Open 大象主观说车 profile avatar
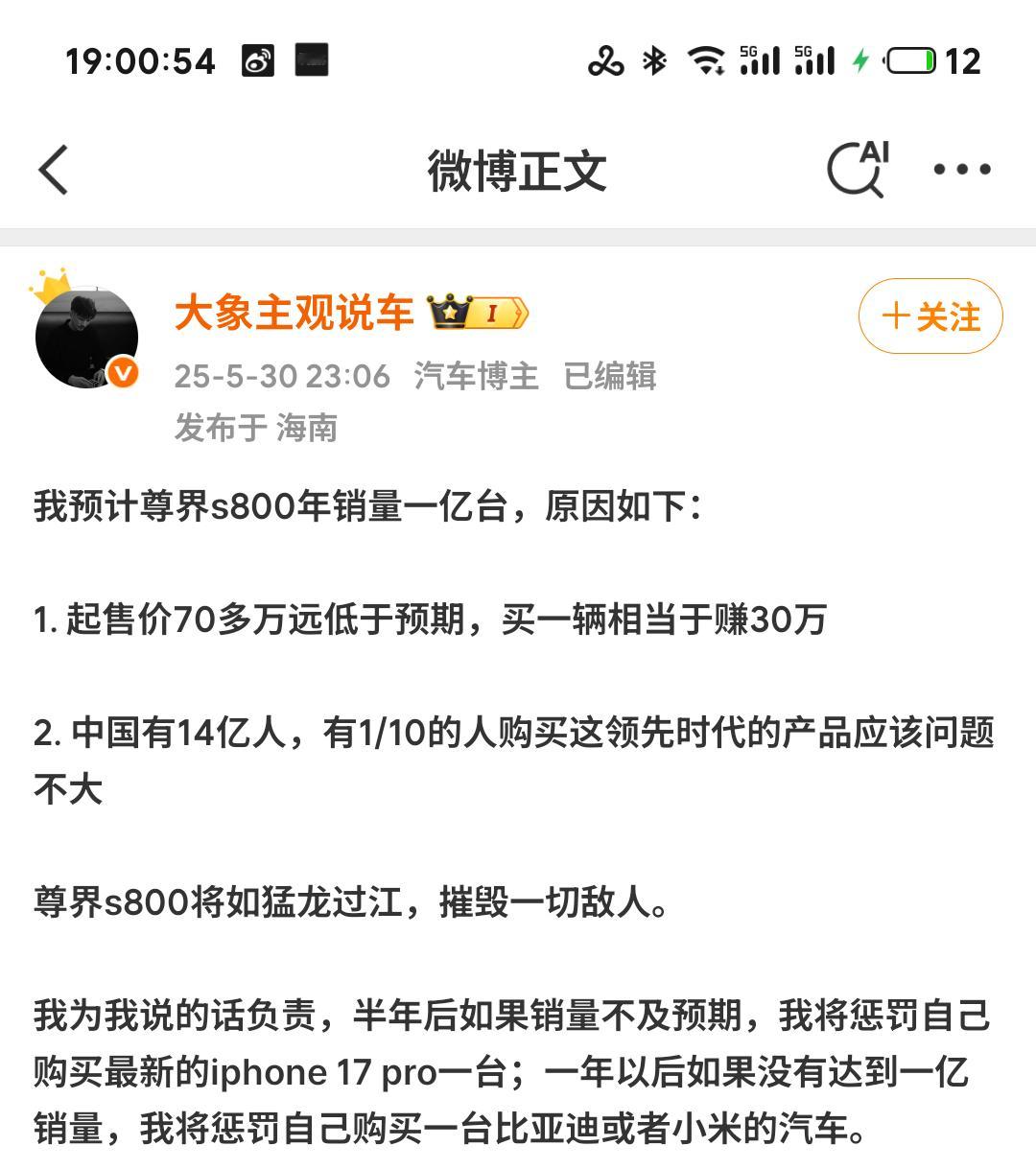This screenshot has width=1036, height=1169. point(86,337)
